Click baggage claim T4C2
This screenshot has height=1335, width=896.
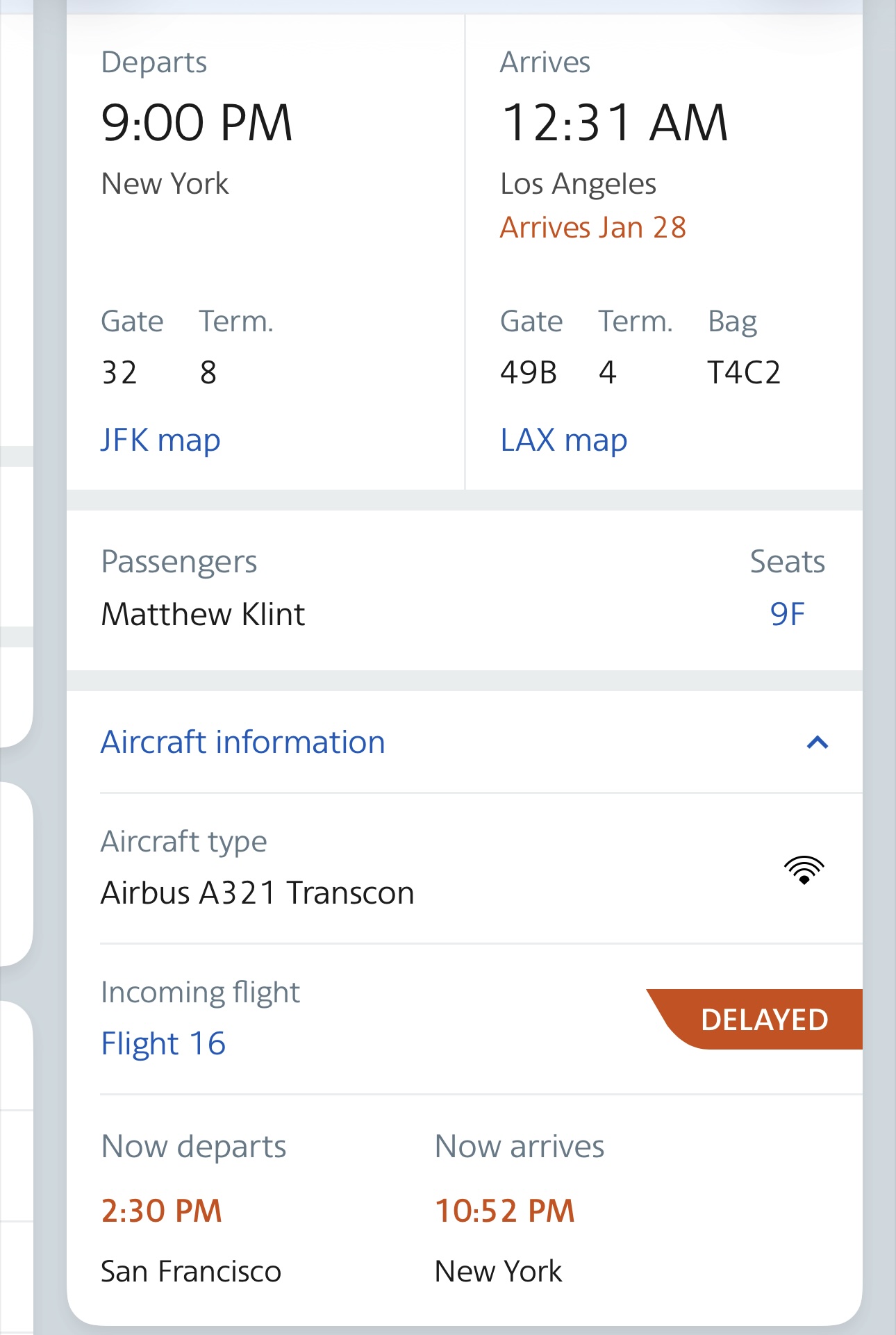745,373
